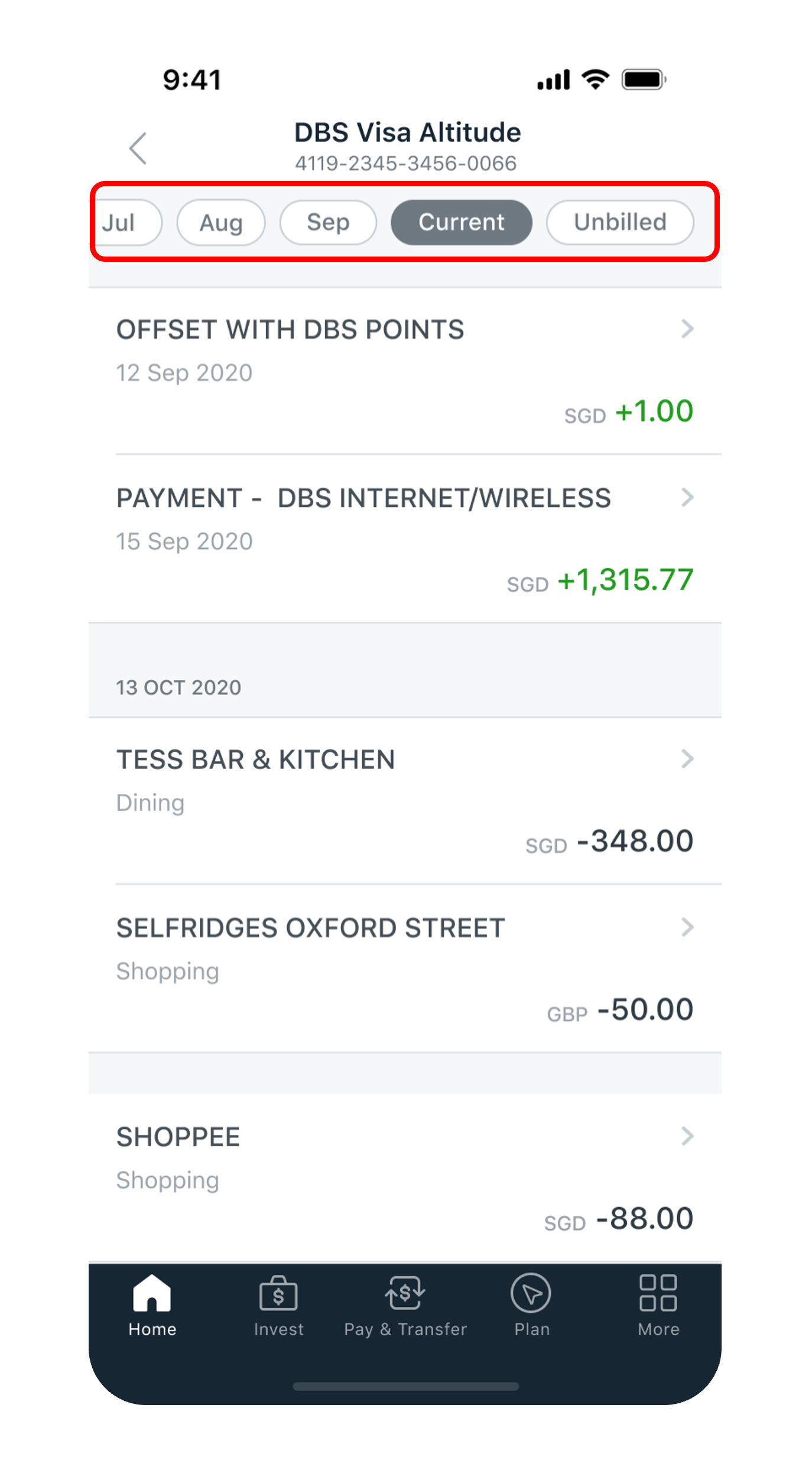Open OFFSET WITH DBS POINTS transaction
The height and width of the screenshot is (1463, 812).
click(x=405, y=370)
